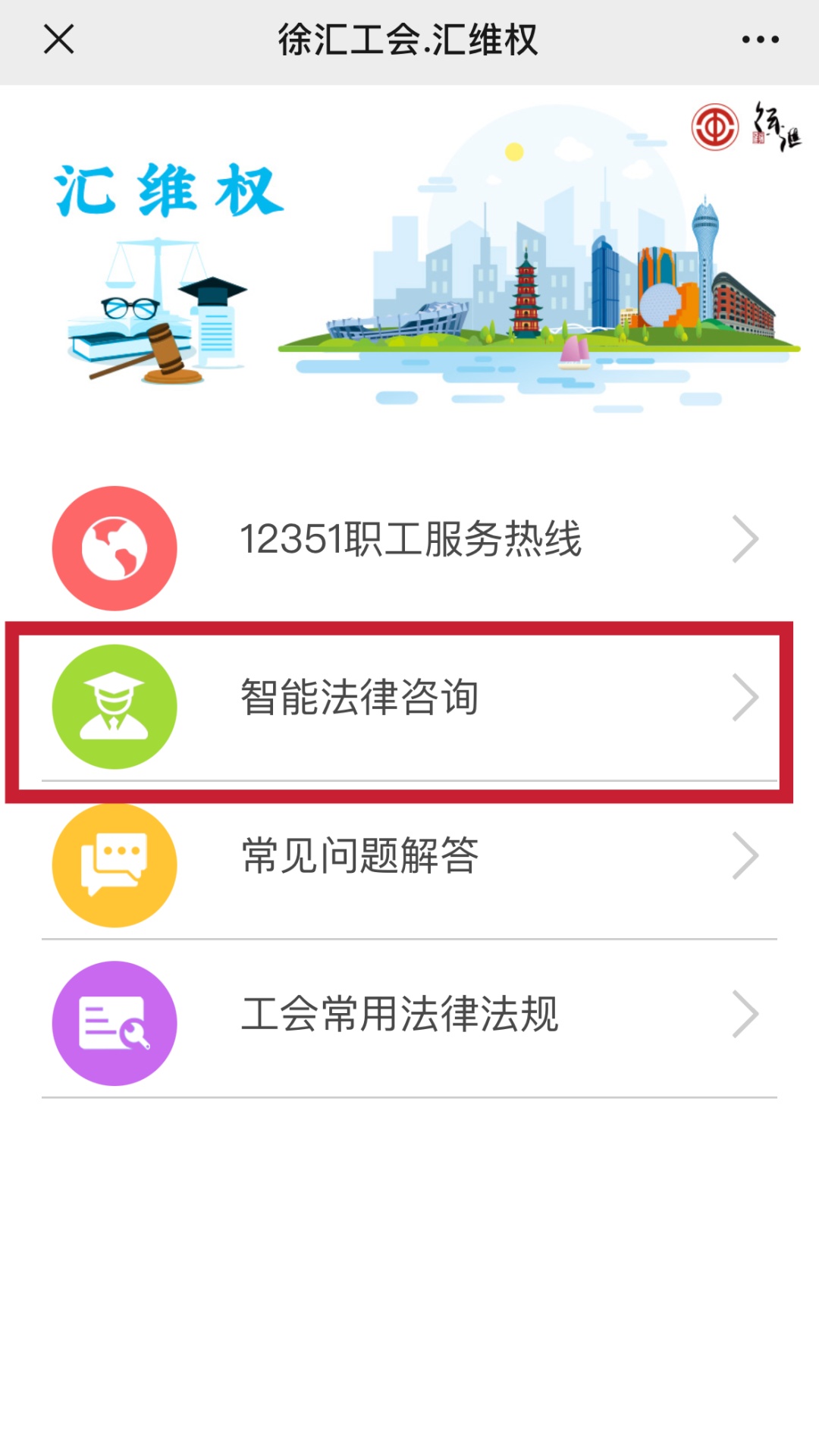This screenshot has height=1456, width=819.
Task: Go to 常见问题解答
Action: tap(409, 857)
